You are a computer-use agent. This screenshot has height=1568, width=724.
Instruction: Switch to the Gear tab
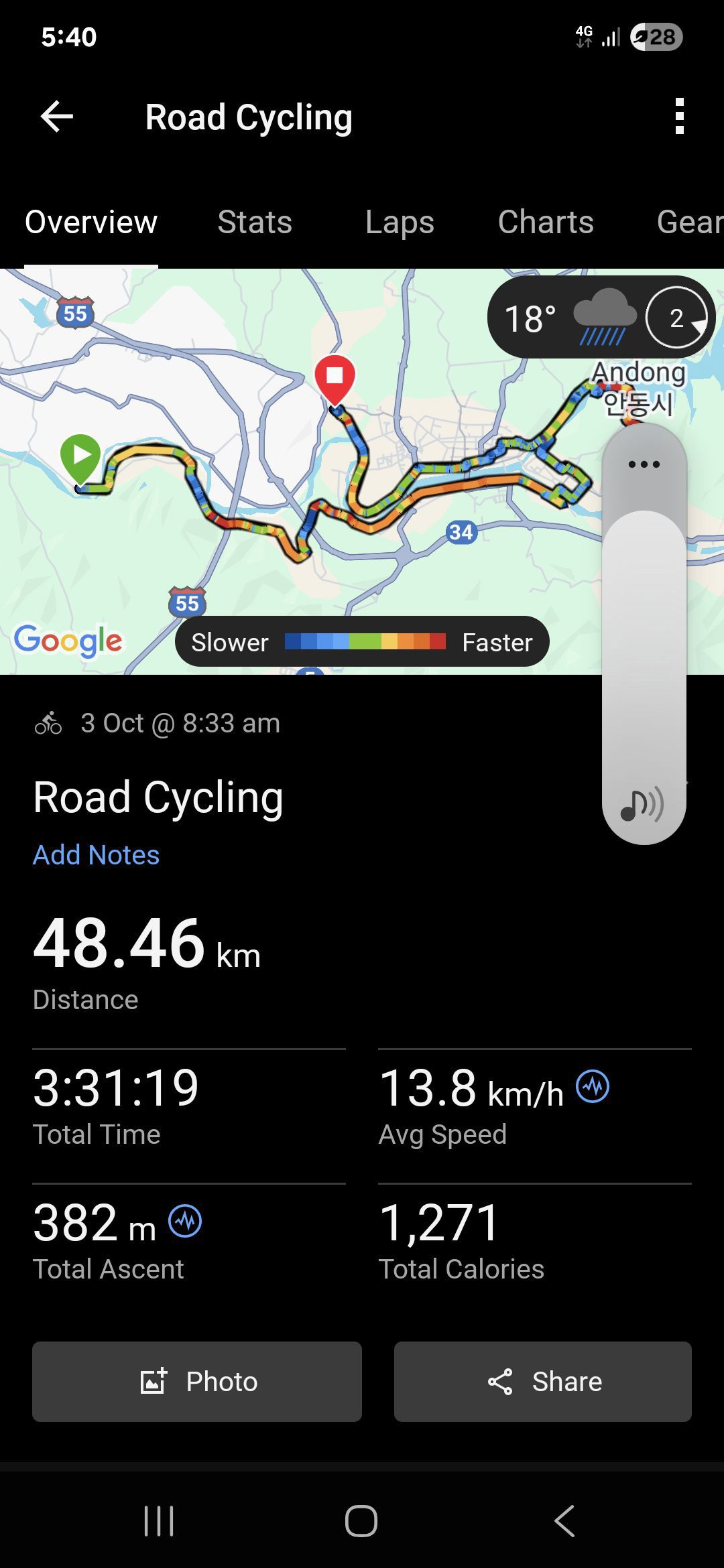pos(689,222)
